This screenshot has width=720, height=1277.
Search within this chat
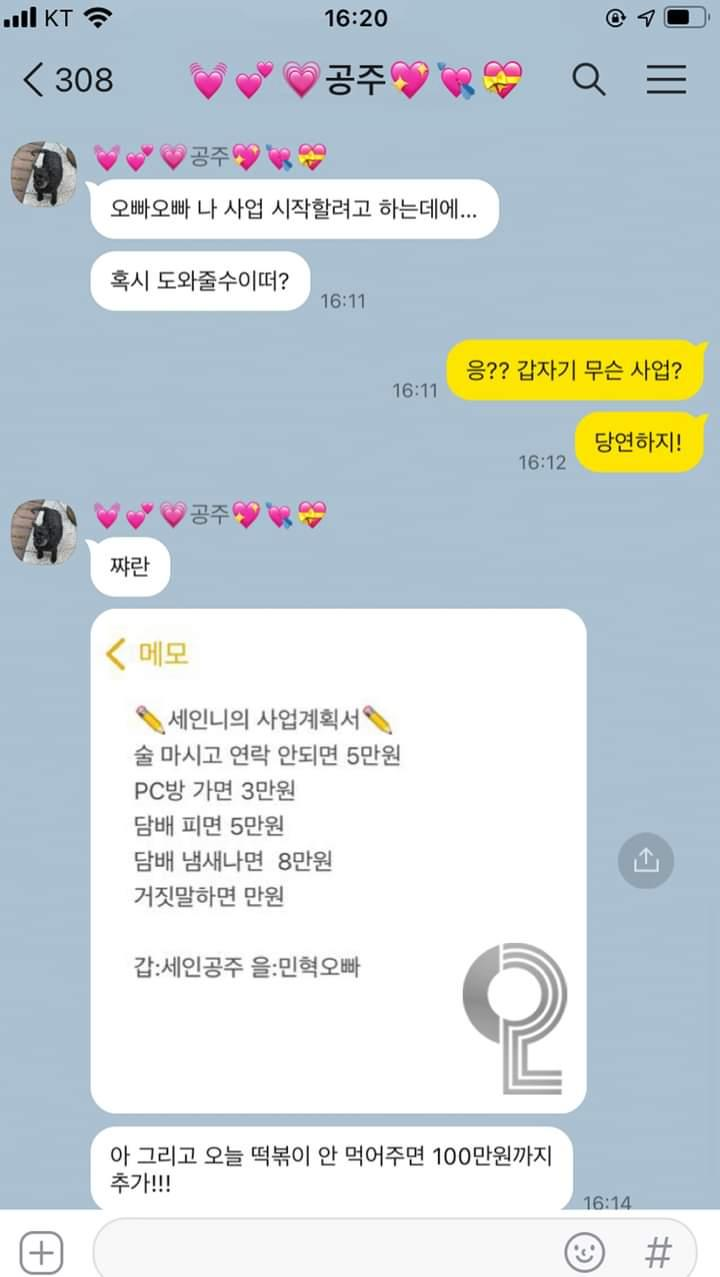coord(588,80)
